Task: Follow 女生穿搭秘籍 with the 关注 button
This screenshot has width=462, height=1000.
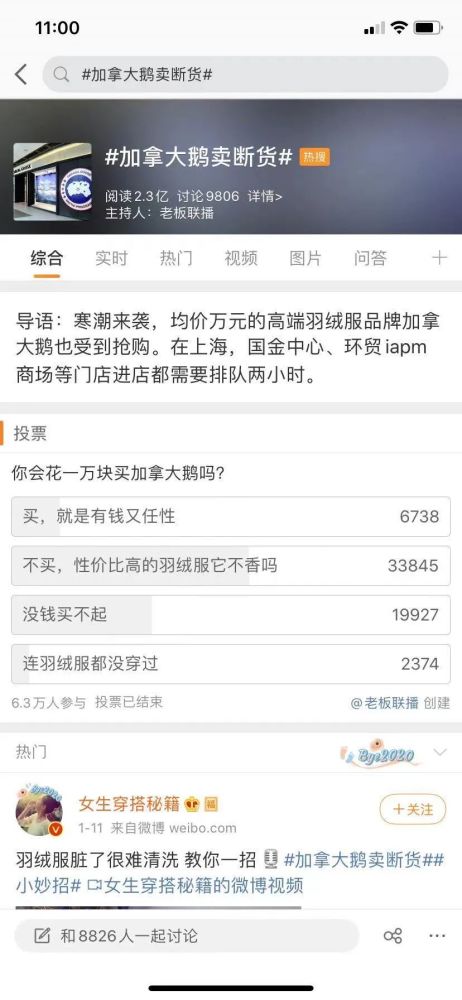Action: (x=412, y=809)
